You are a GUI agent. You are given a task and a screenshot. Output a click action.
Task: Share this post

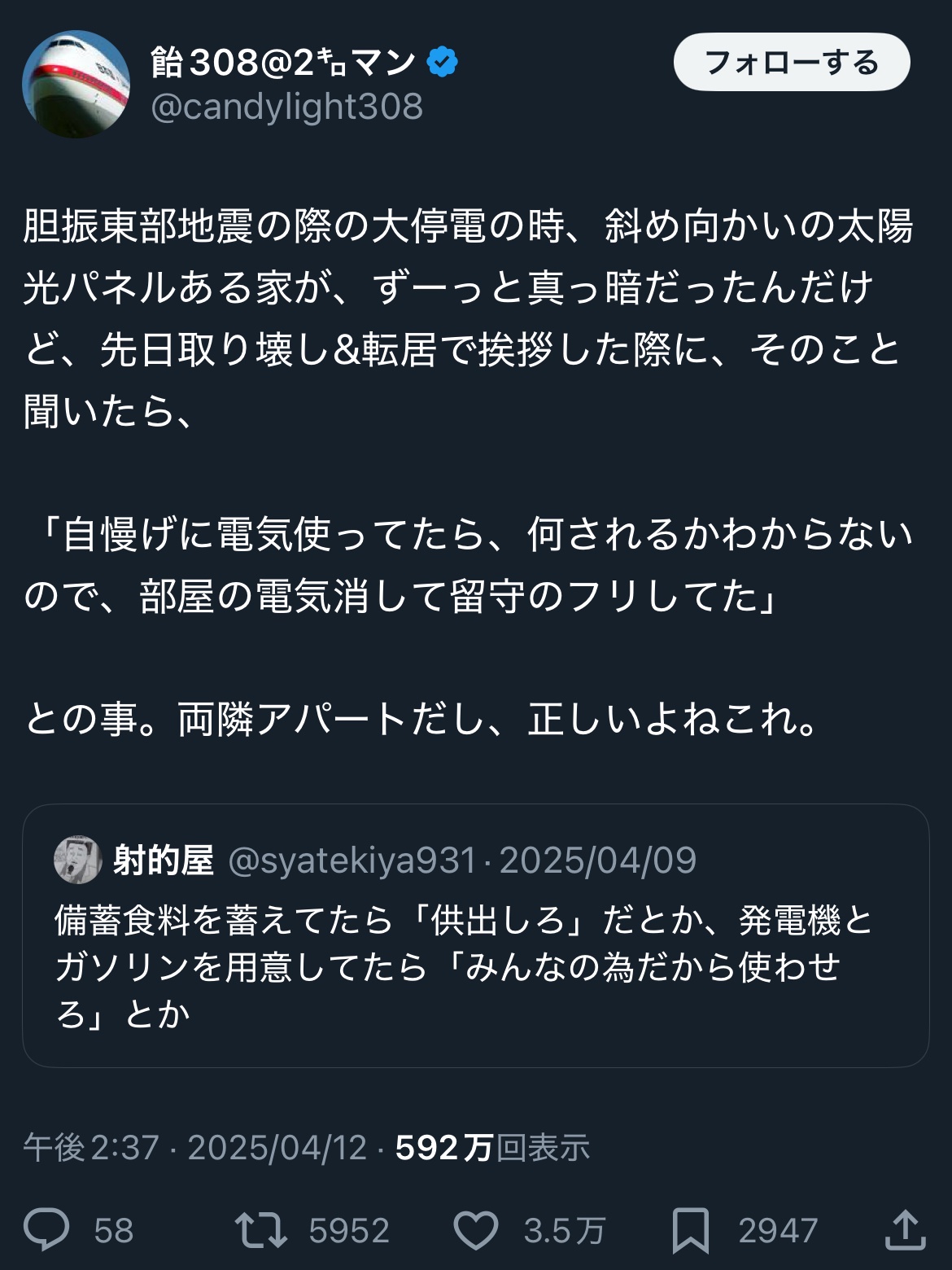click(x=904, y=1229)
